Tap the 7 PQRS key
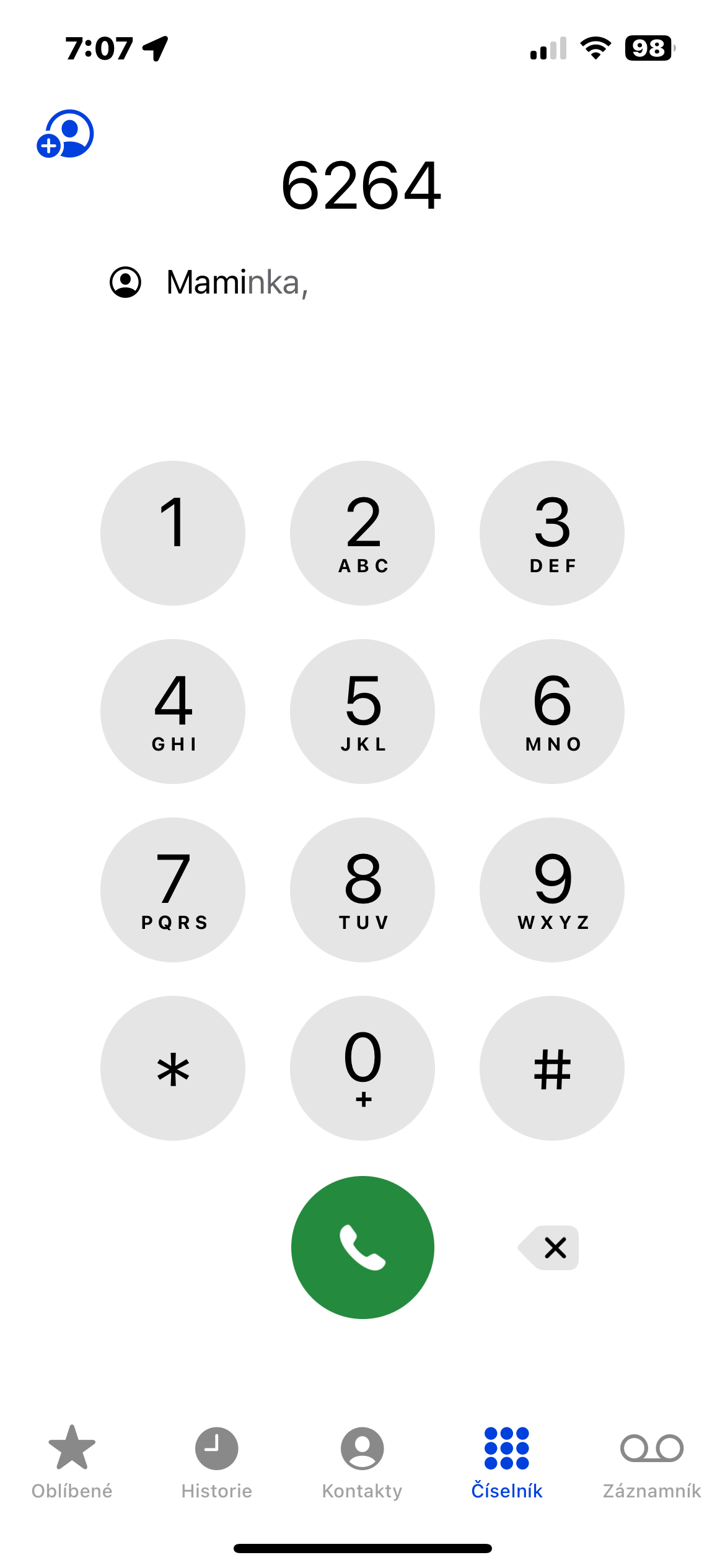725x1568 pixels. coord(173,889)
